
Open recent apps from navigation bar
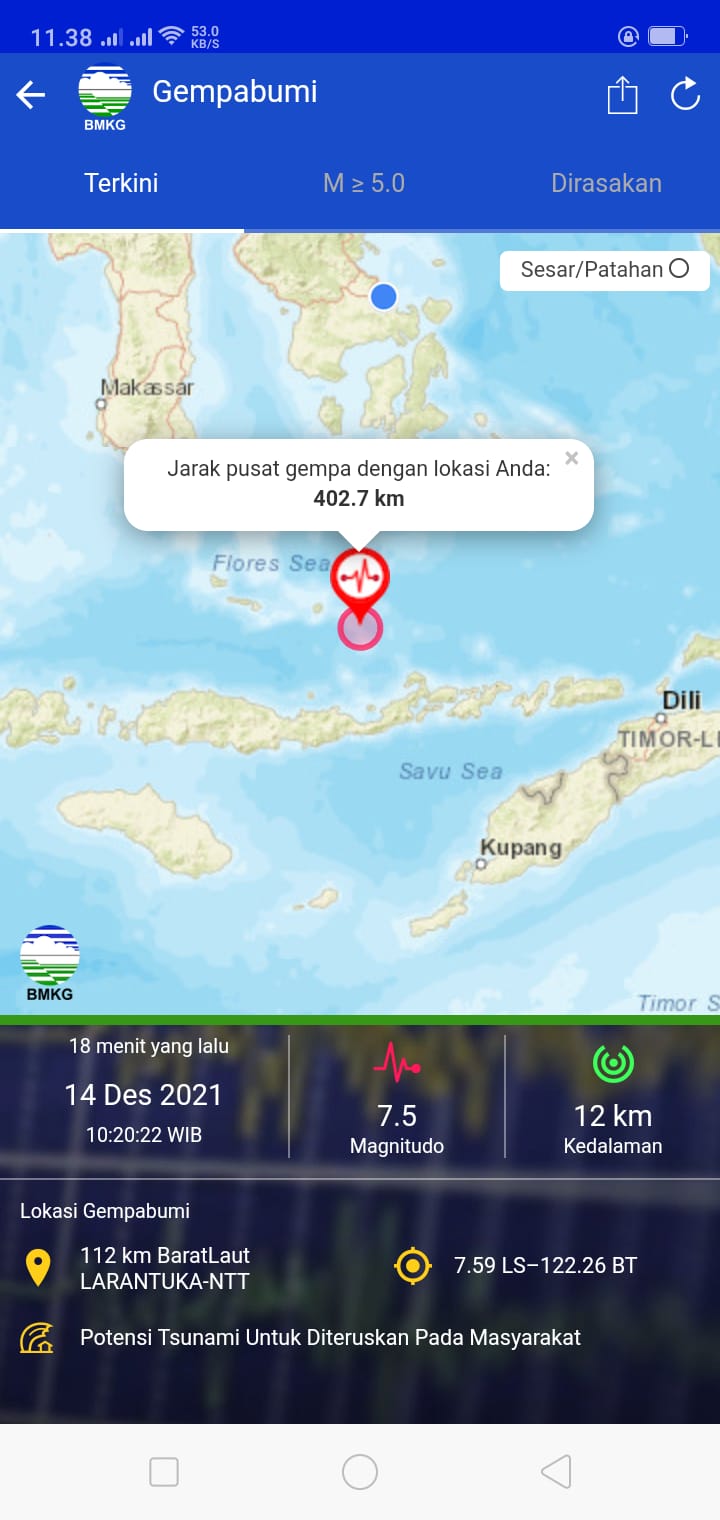coord(164,1472)
